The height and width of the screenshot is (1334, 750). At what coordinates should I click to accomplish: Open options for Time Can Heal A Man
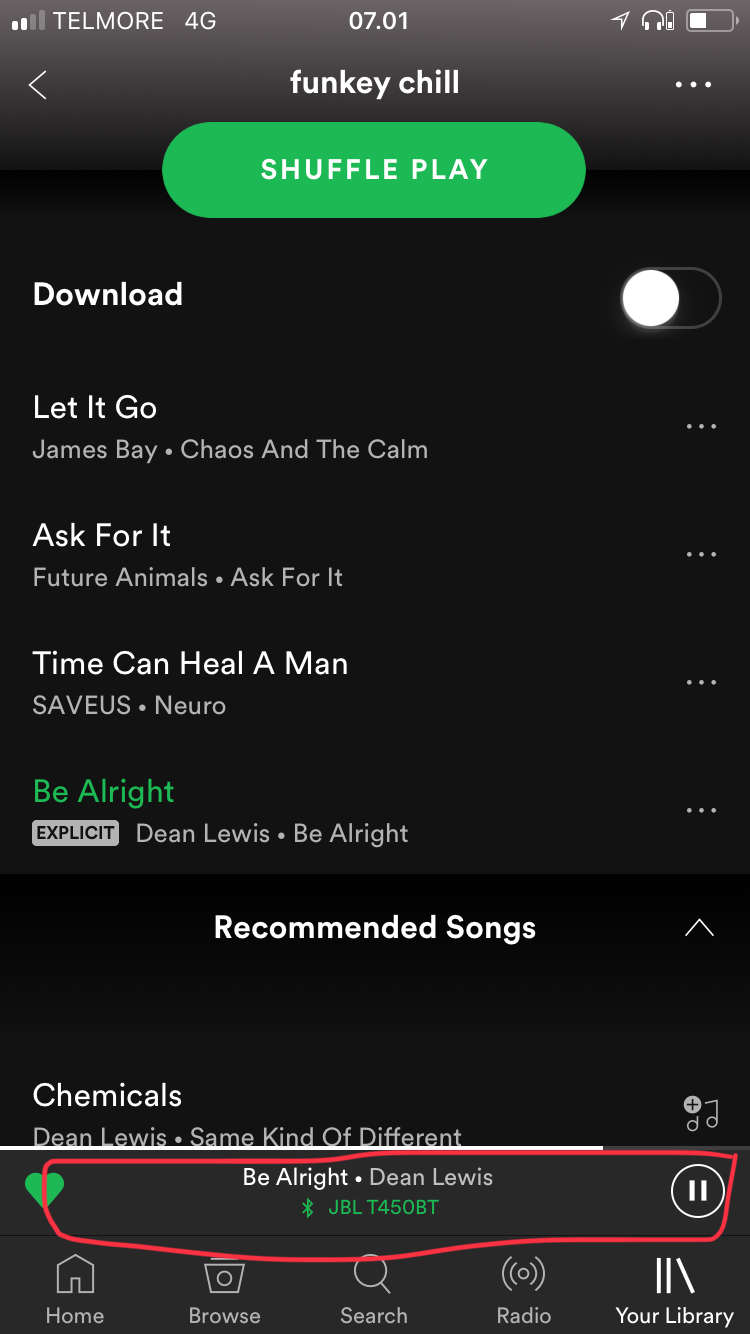pos(701,683)
